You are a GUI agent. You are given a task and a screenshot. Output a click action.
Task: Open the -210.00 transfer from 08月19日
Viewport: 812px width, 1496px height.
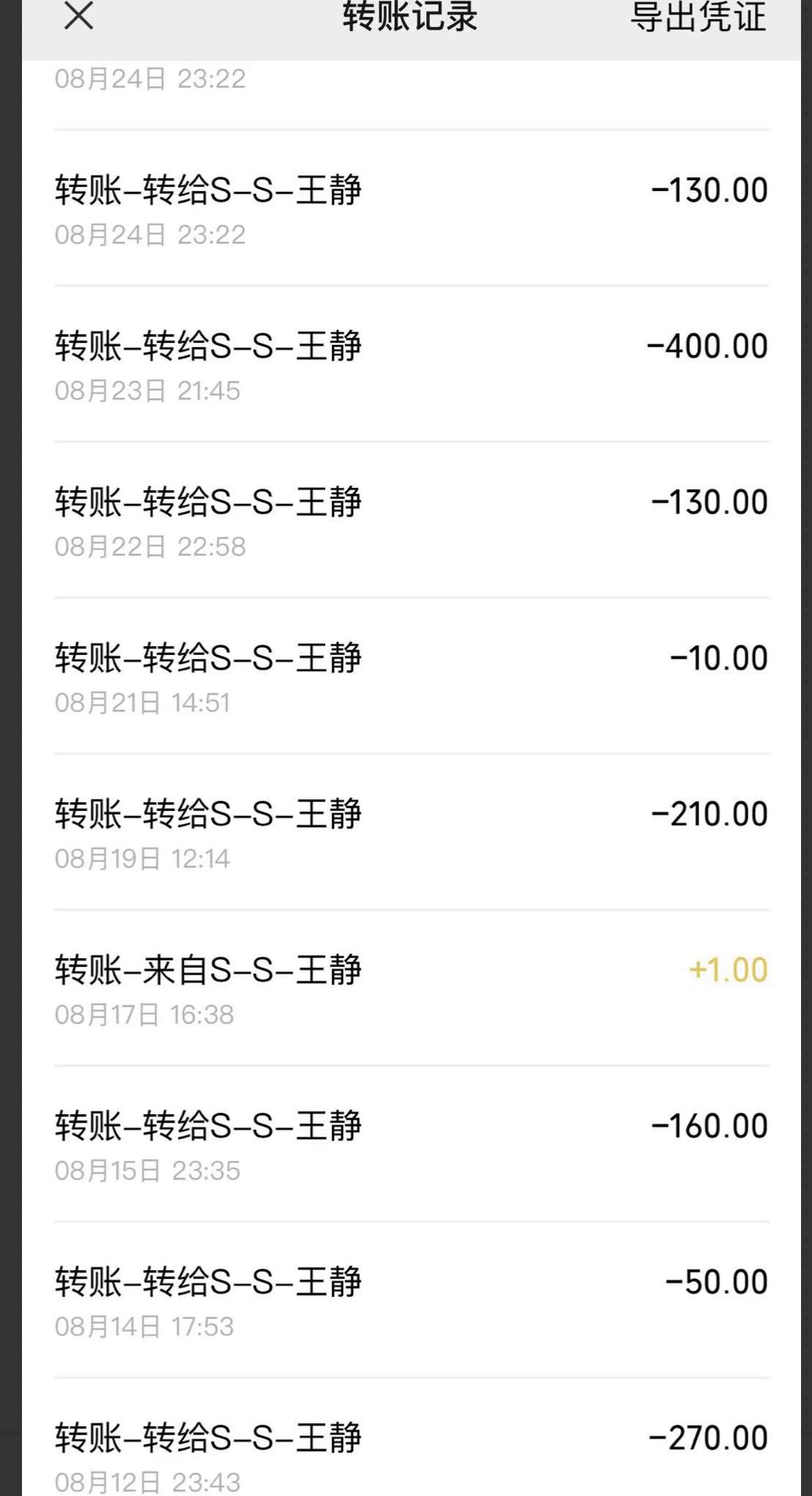pos(411,832)
